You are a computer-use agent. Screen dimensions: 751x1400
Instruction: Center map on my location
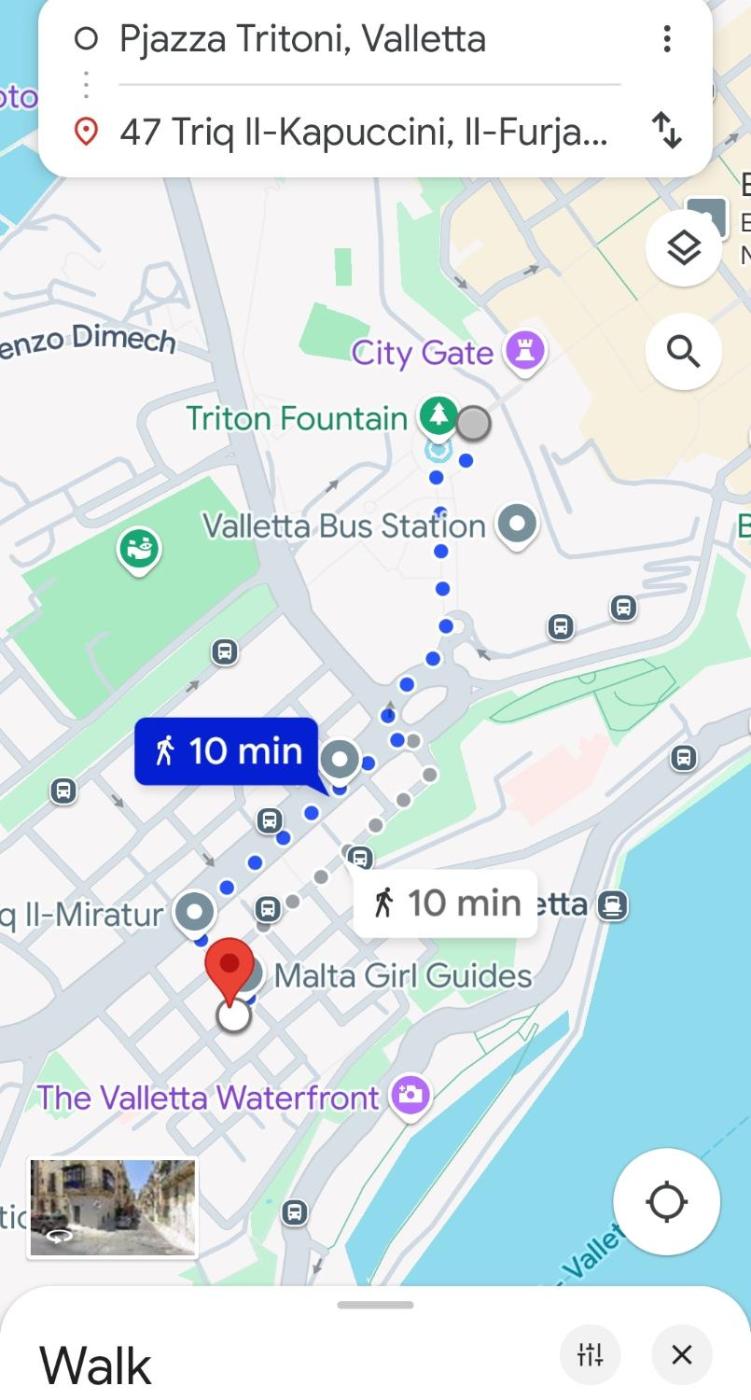666,1201
